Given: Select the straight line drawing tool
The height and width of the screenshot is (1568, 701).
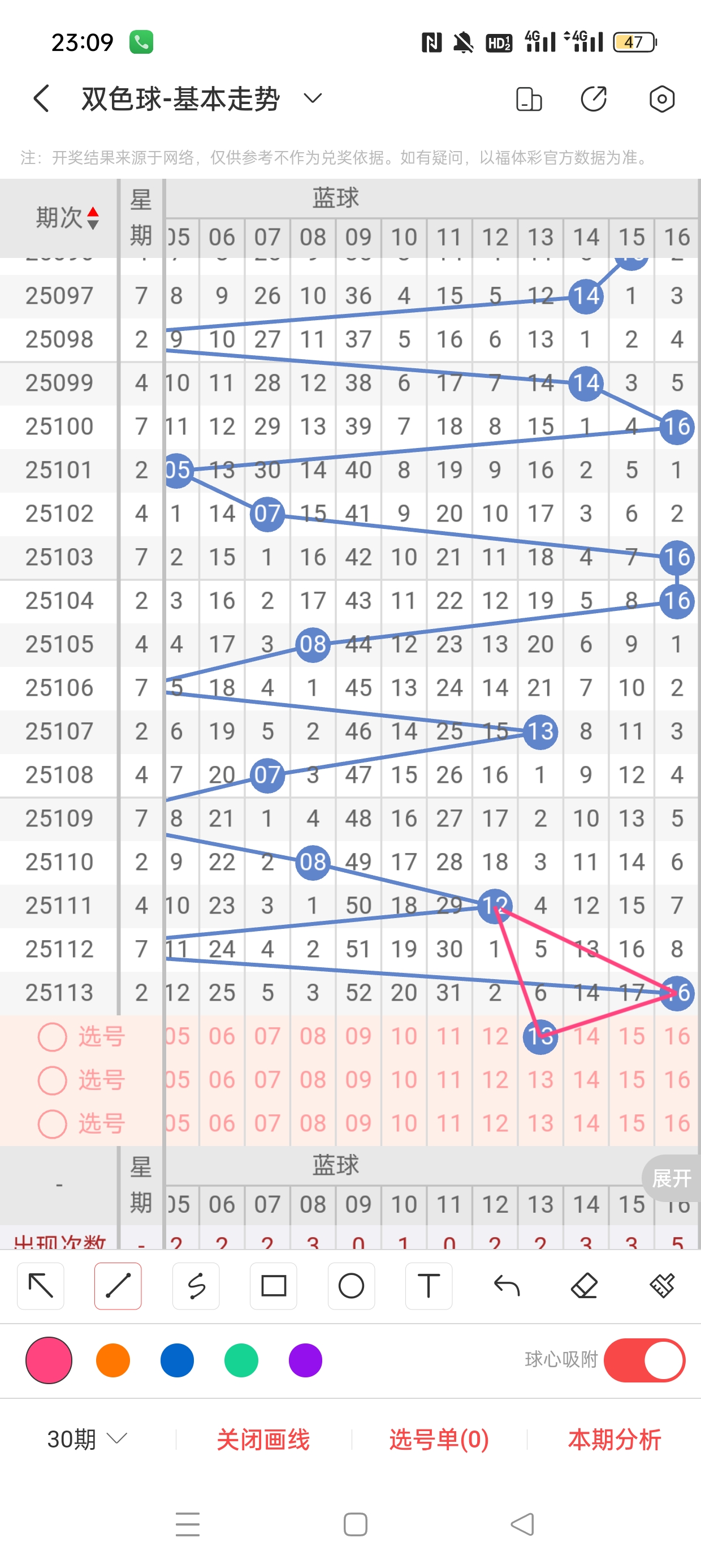Looking at the screenshot, I should [118, 1286].
